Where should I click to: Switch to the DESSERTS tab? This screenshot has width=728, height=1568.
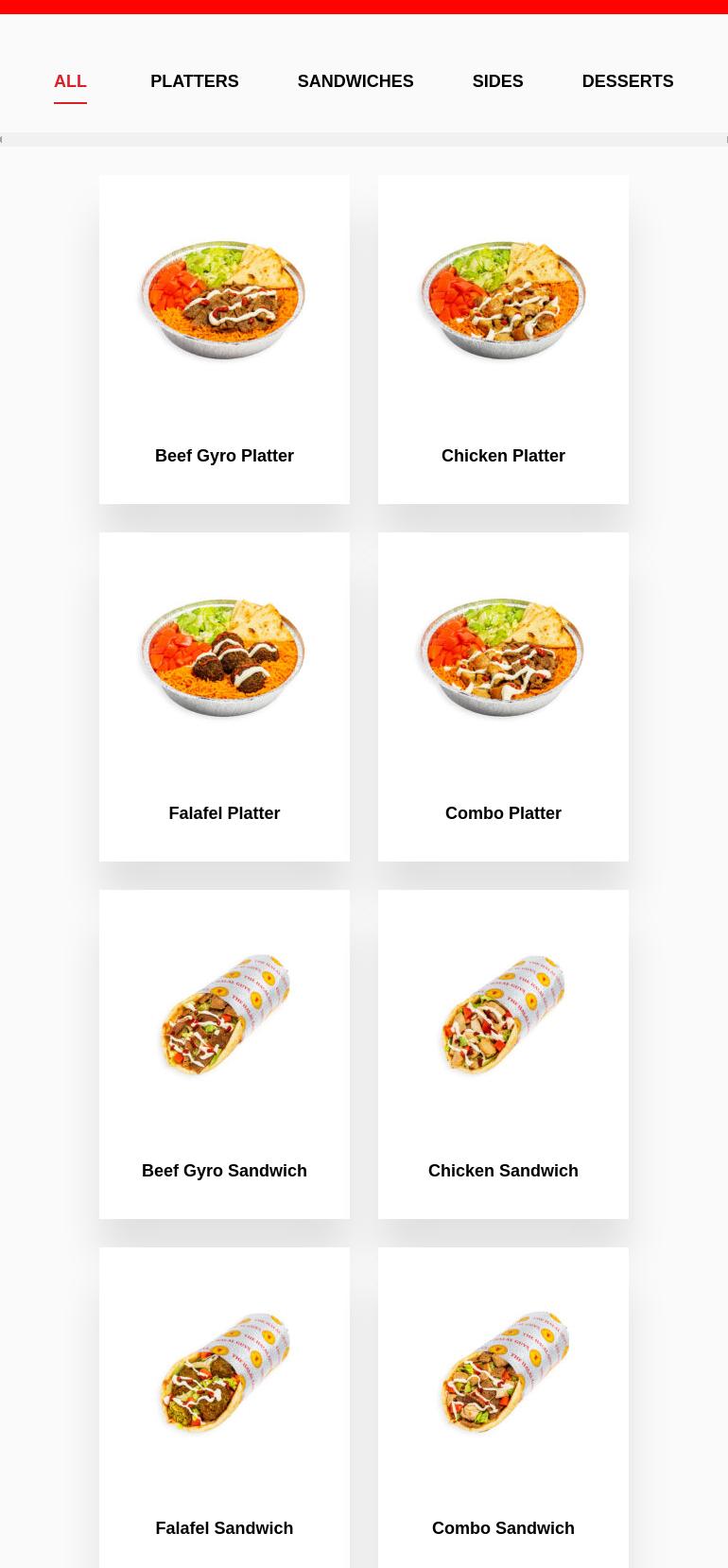tap(627, 81)
